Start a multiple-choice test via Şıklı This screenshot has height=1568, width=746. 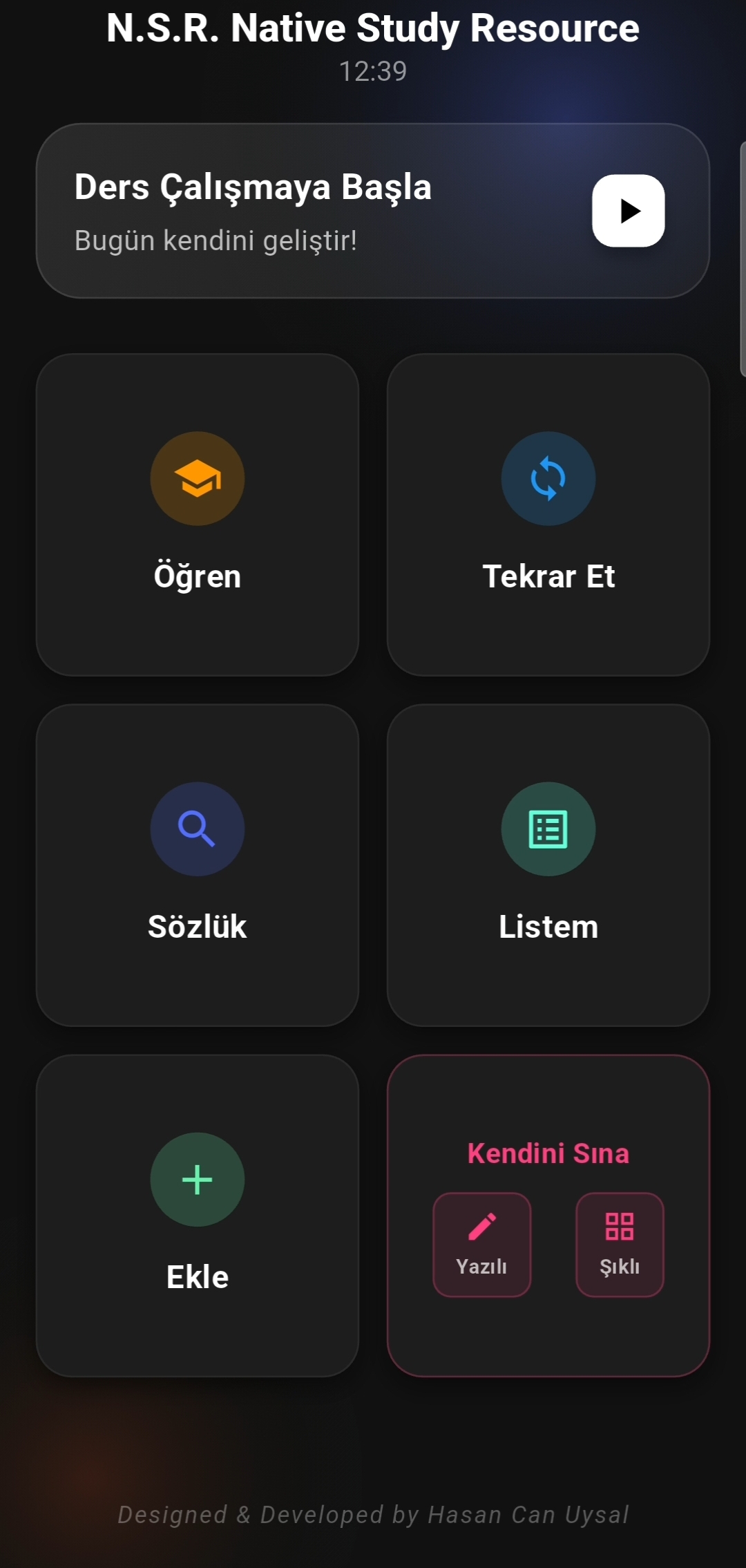pos(619,1244)
